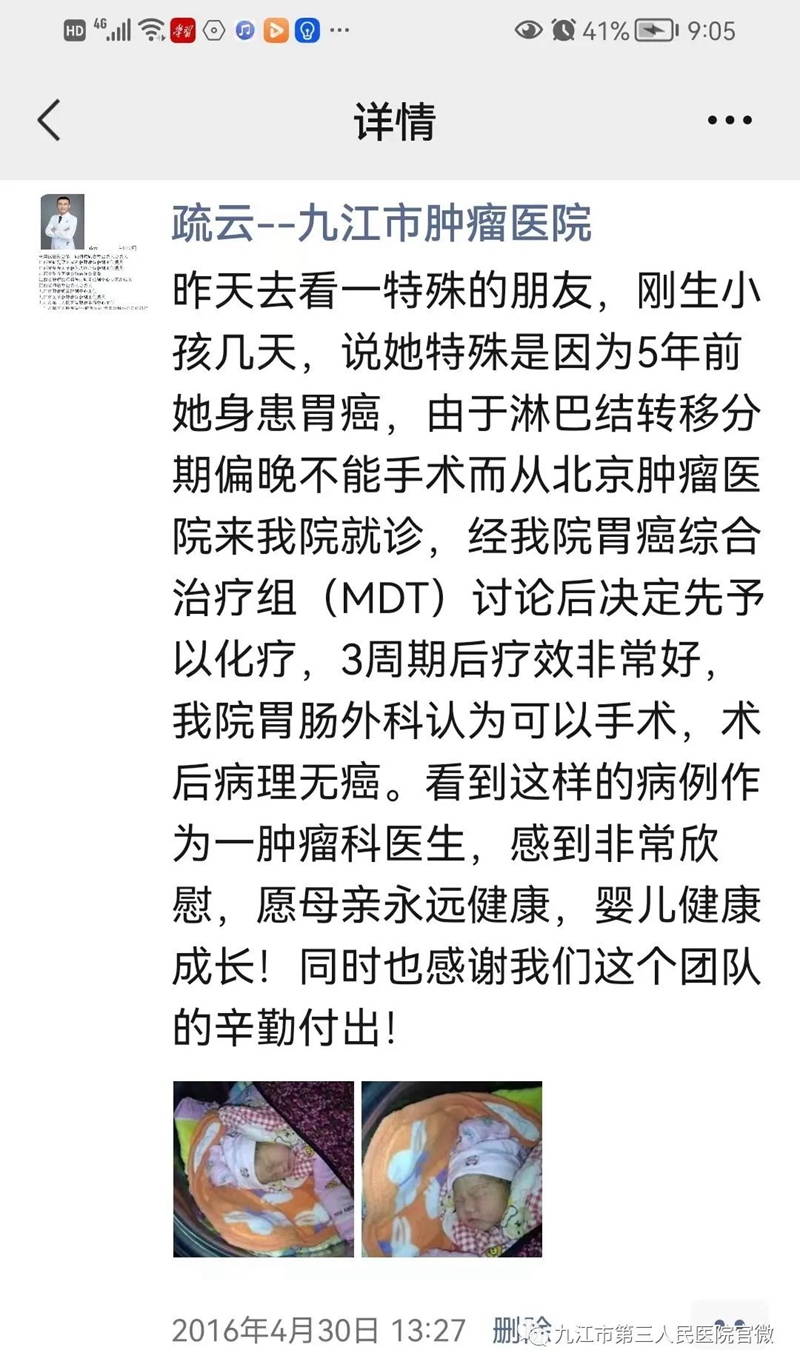Open the three-dot overflow menu
This screenshot has width=800, height=1370.
[729, 120]
